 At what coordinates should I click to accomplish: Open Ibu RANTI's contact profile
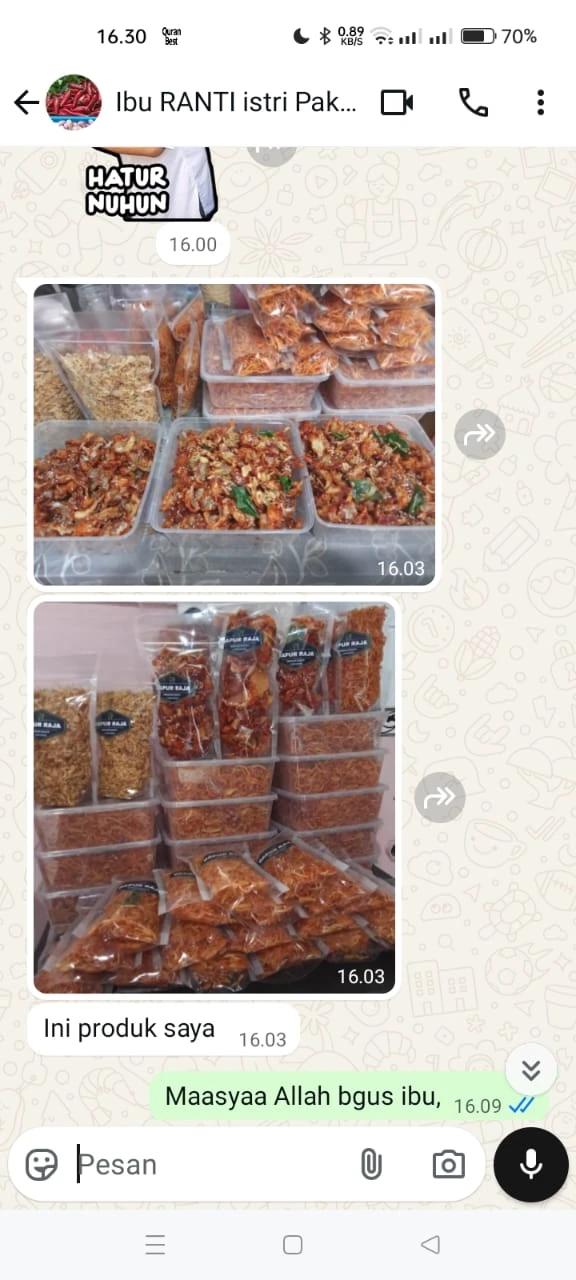236,102
